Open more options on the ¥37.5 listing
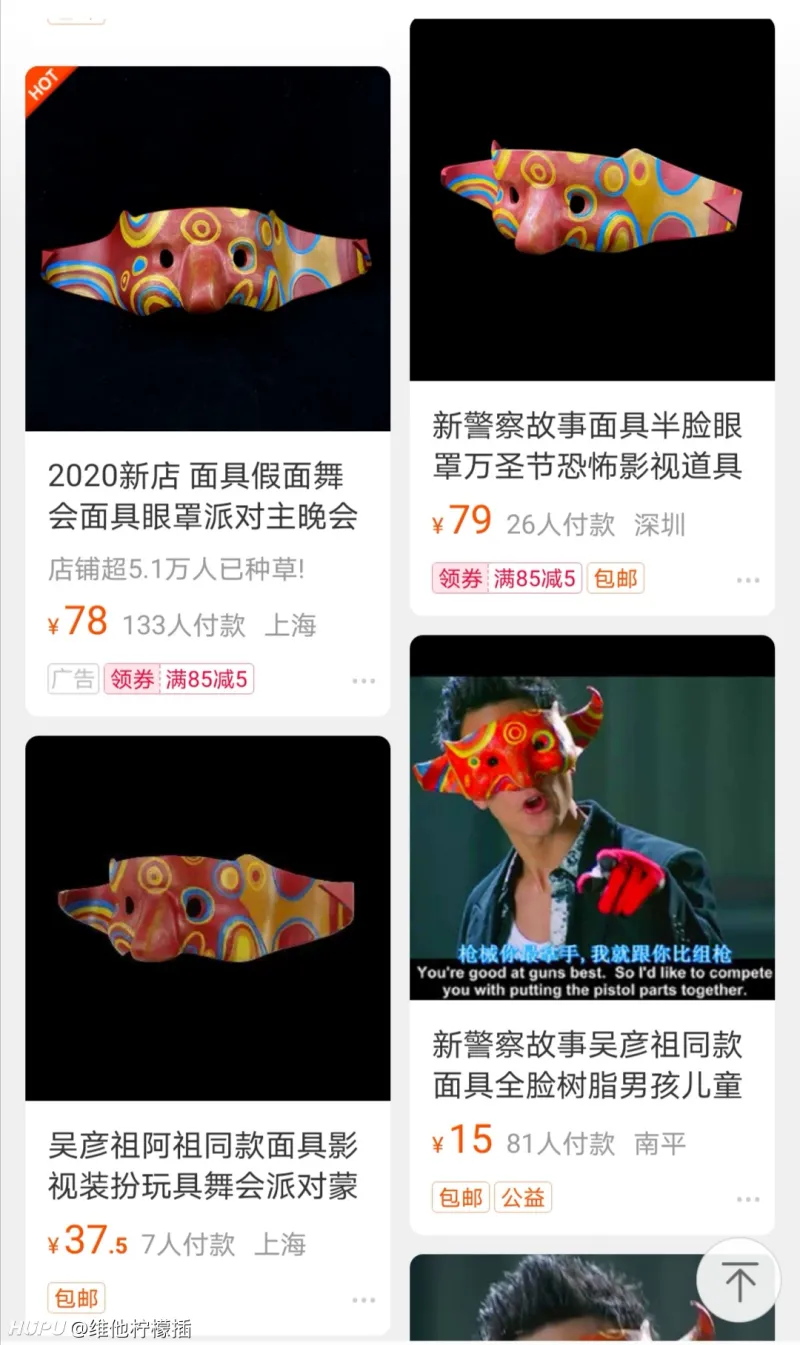Image resolution: width=800 pixels, height=1345 pixels. pos(364,1297)
